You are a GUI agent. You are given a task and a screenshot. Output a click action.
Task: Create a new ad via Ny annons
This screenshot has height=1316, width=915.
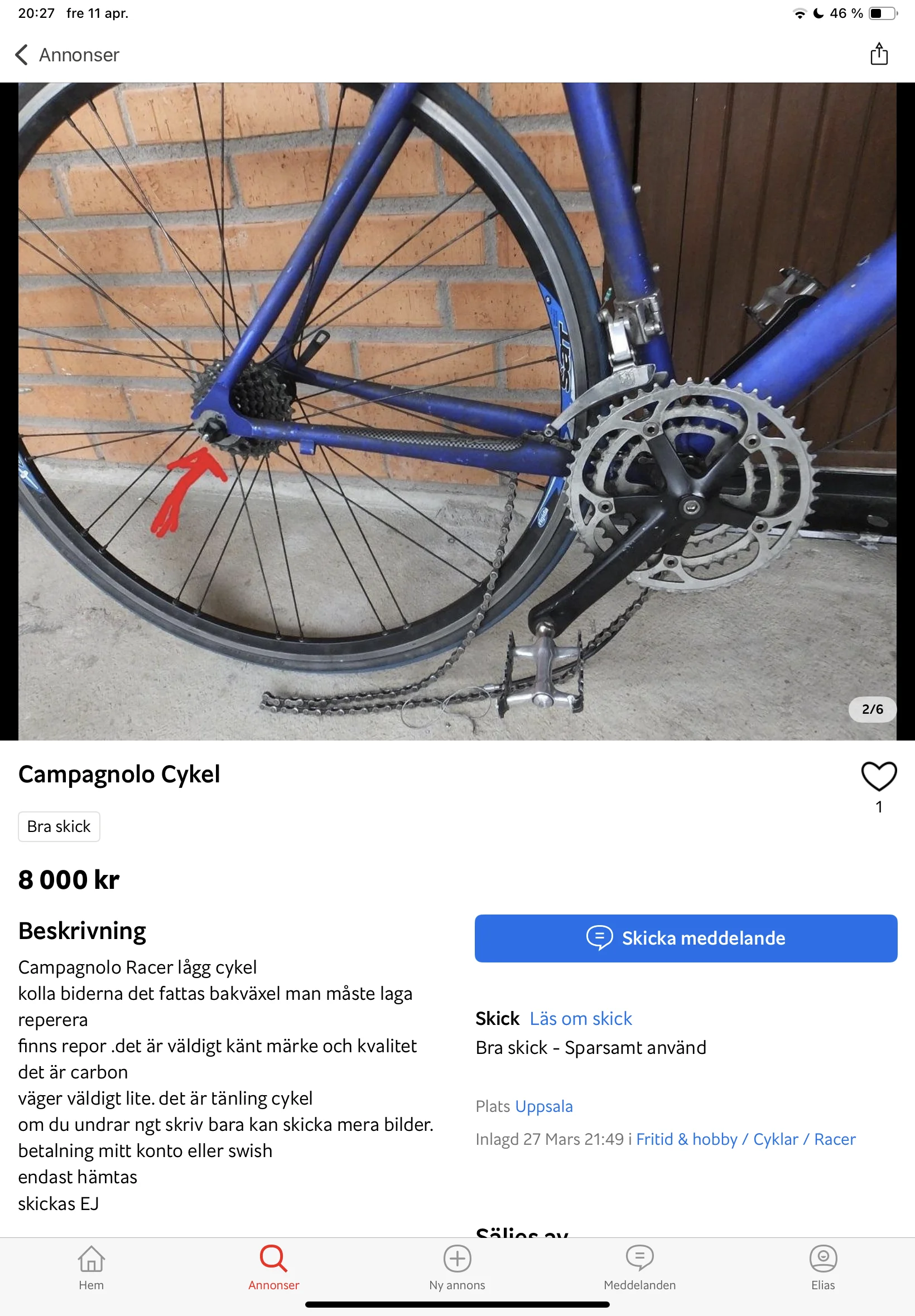(457, 1267)
